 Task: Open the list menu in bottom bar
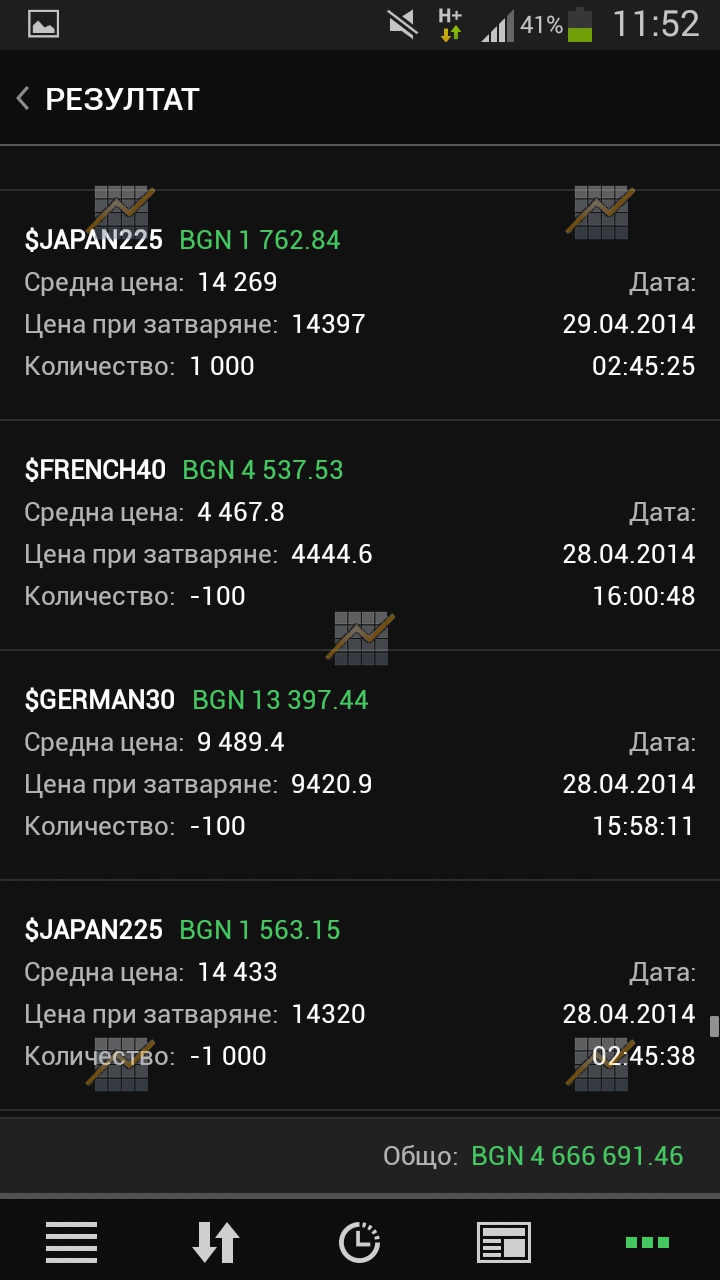(72, 1242)
